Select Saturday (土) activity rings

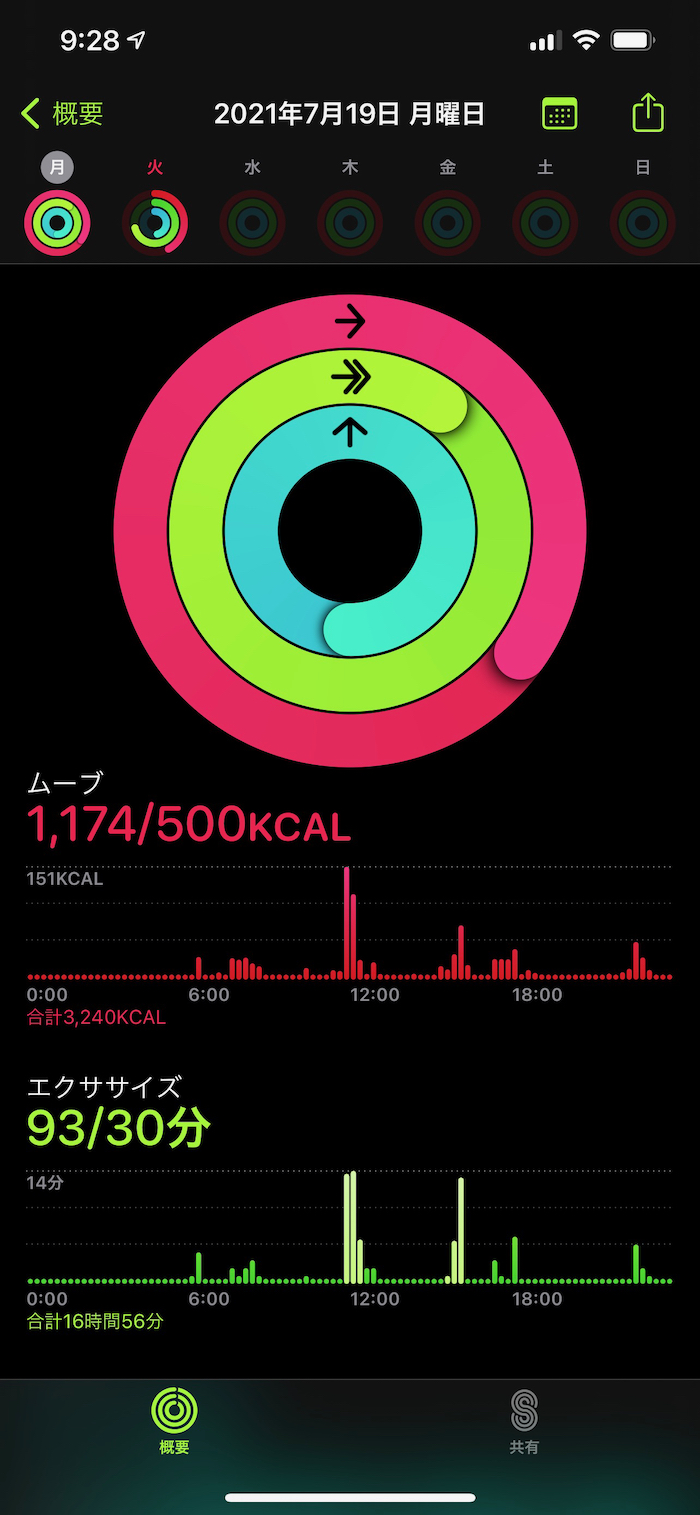(545, 222)
